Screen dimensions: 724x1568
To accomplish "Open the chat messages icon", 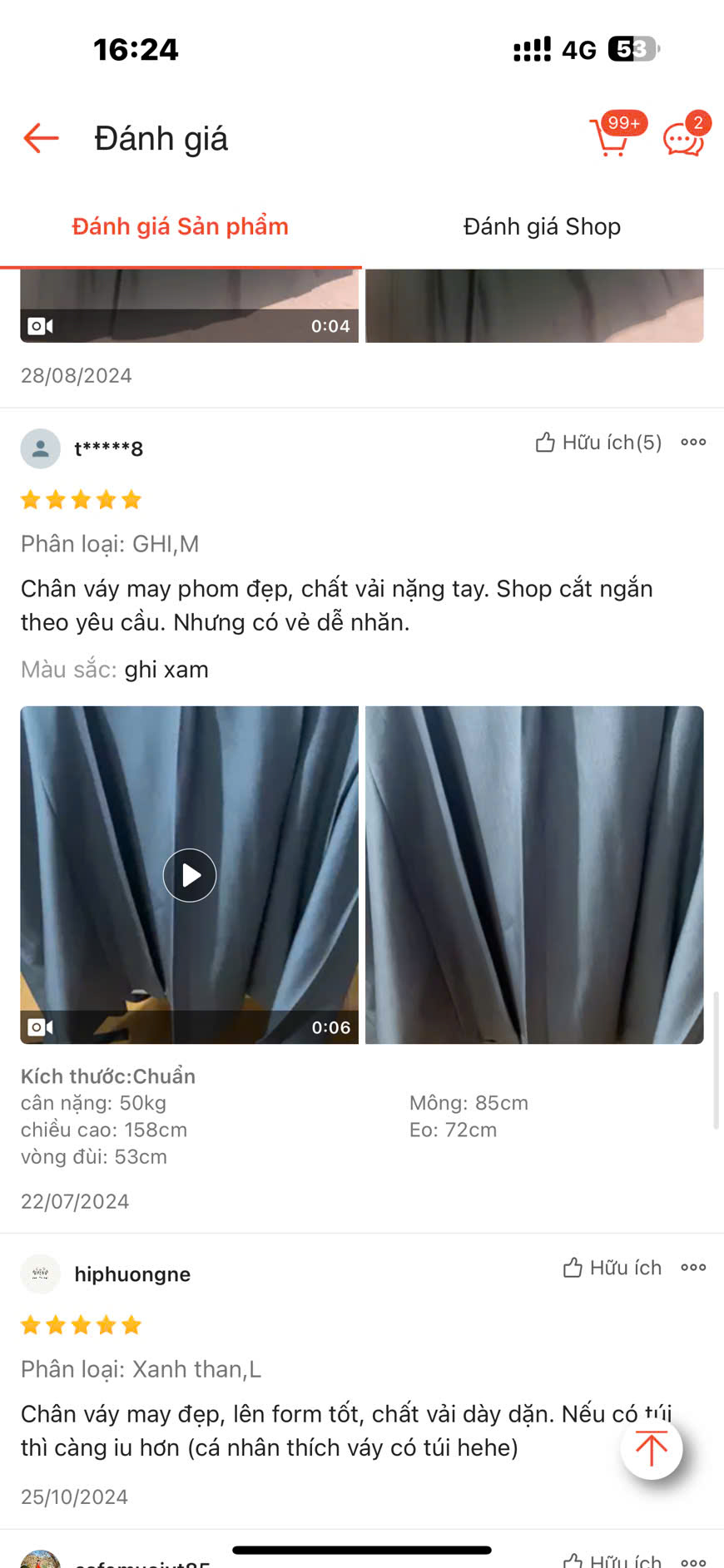I will coord(683,138).
